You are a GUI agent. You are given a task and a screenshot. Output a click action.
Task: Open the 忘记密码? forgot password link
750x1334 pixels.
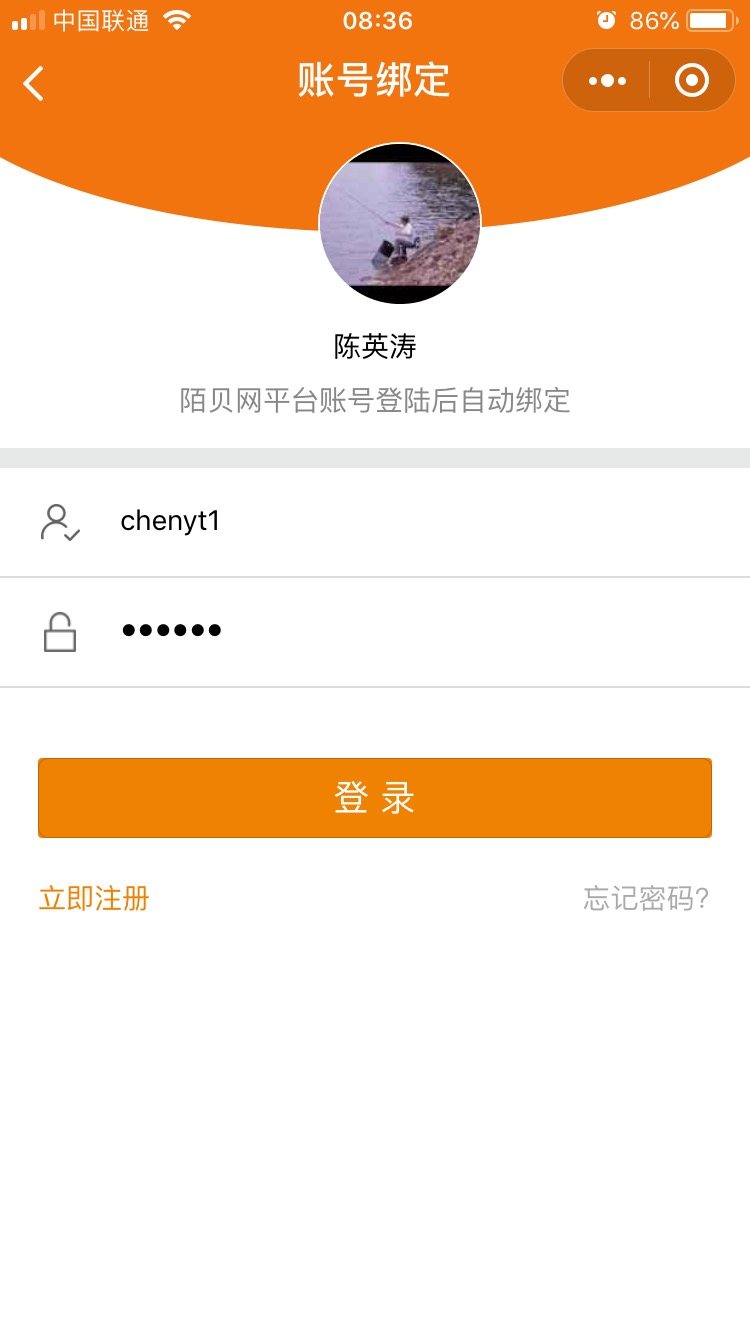click(646, 898)
